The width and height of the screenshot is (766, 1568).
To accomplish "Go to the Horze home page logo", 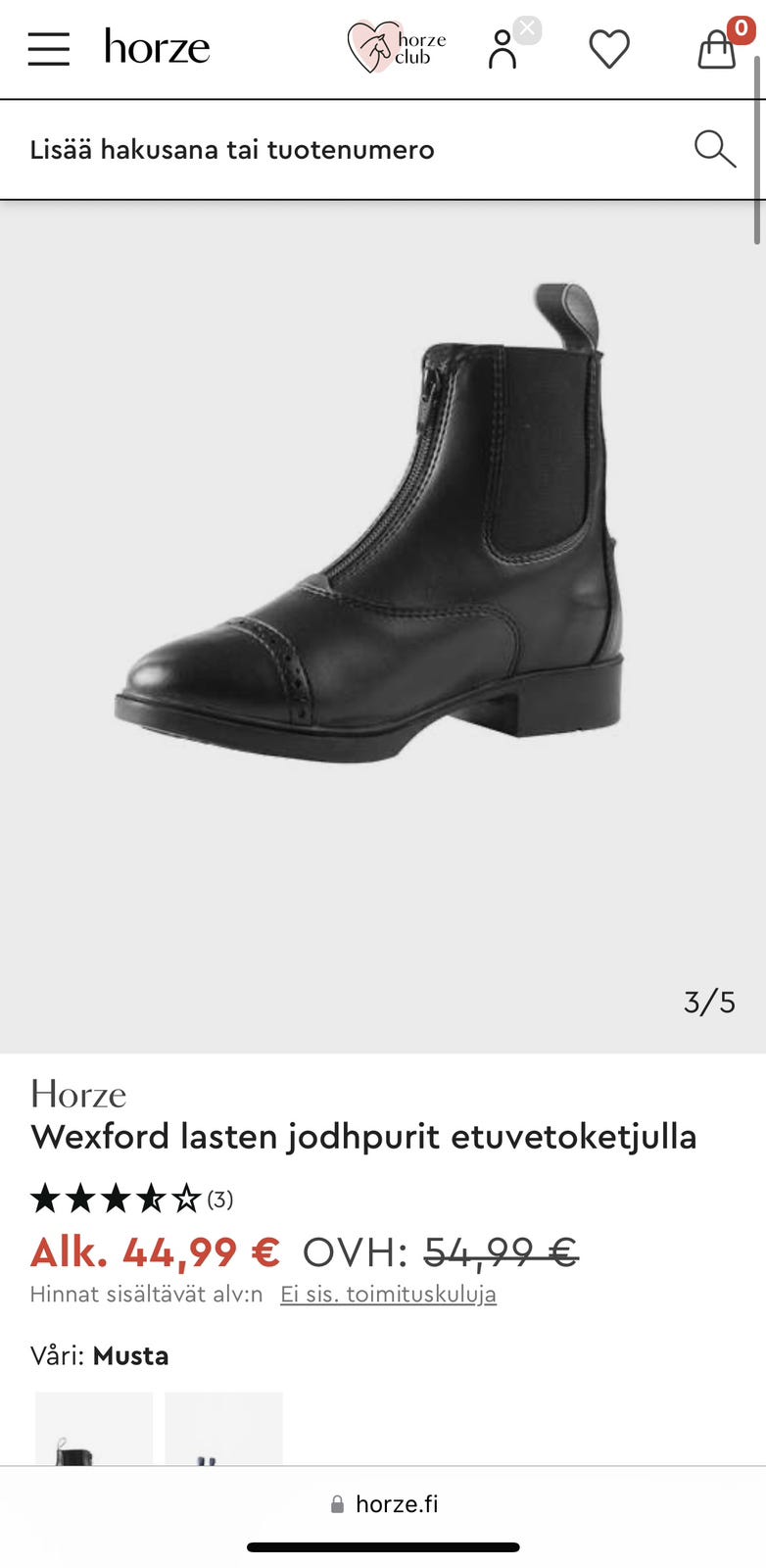I will point(157,47).
